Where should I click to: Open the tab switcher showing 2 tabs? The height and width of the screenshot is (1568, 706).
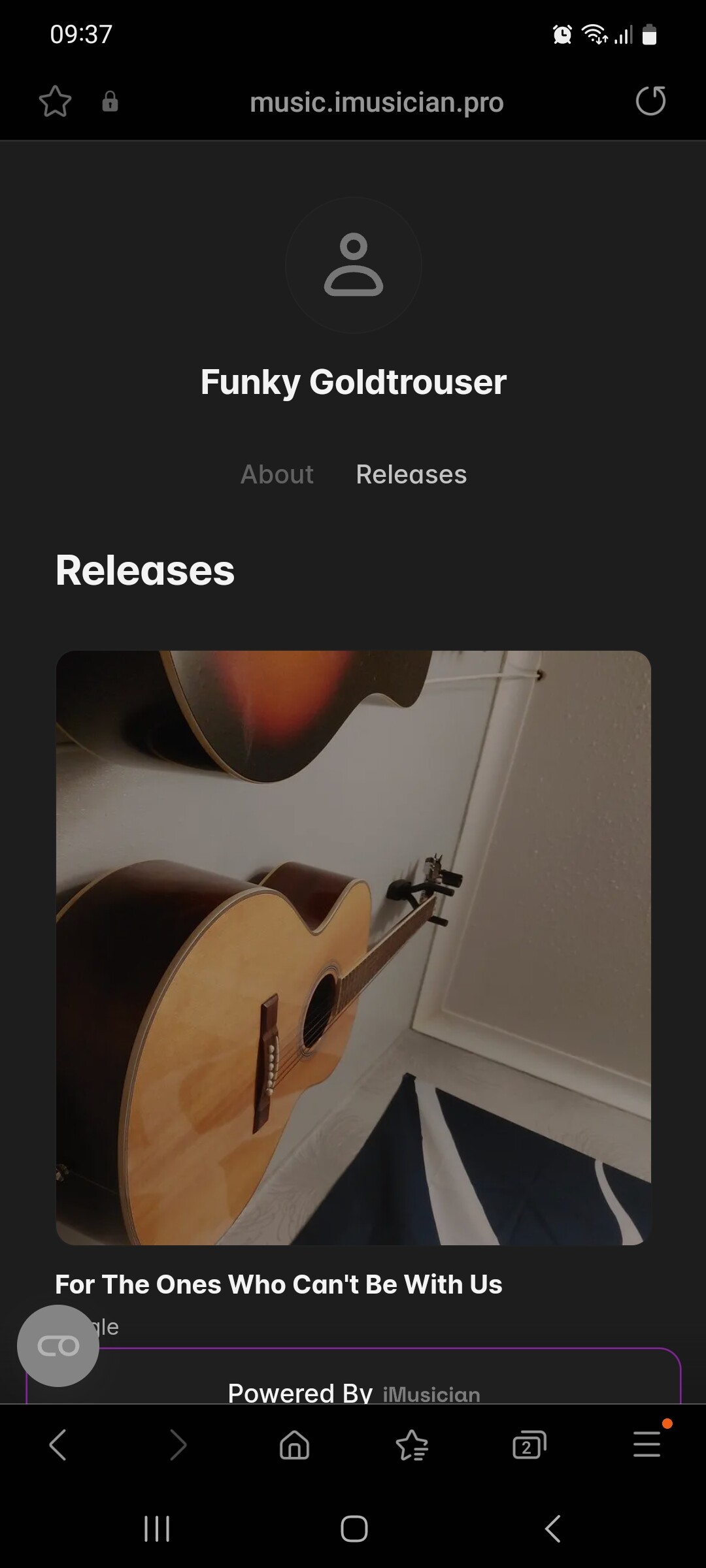[x=529, y=1445]
